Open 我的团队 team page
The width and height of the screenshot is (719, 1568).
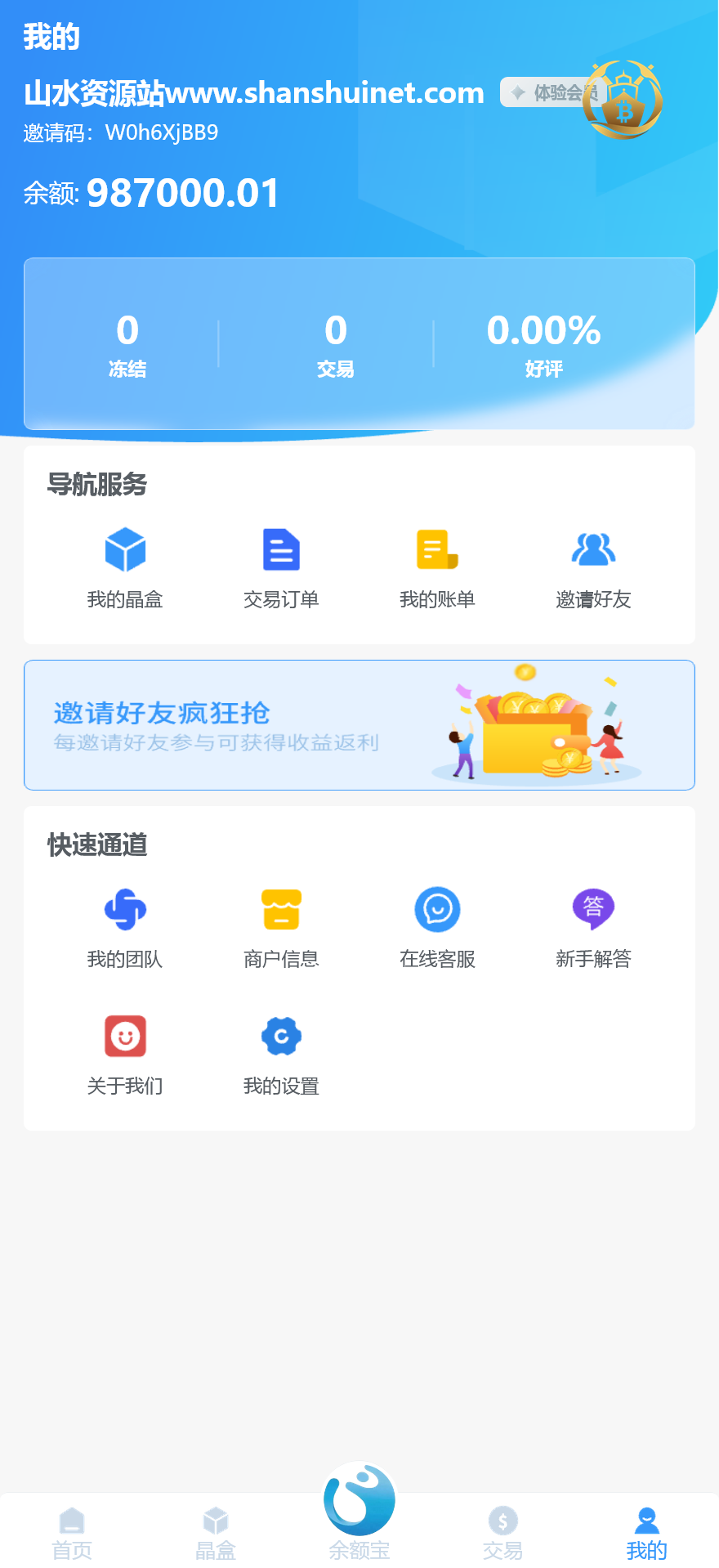[125, 928]
